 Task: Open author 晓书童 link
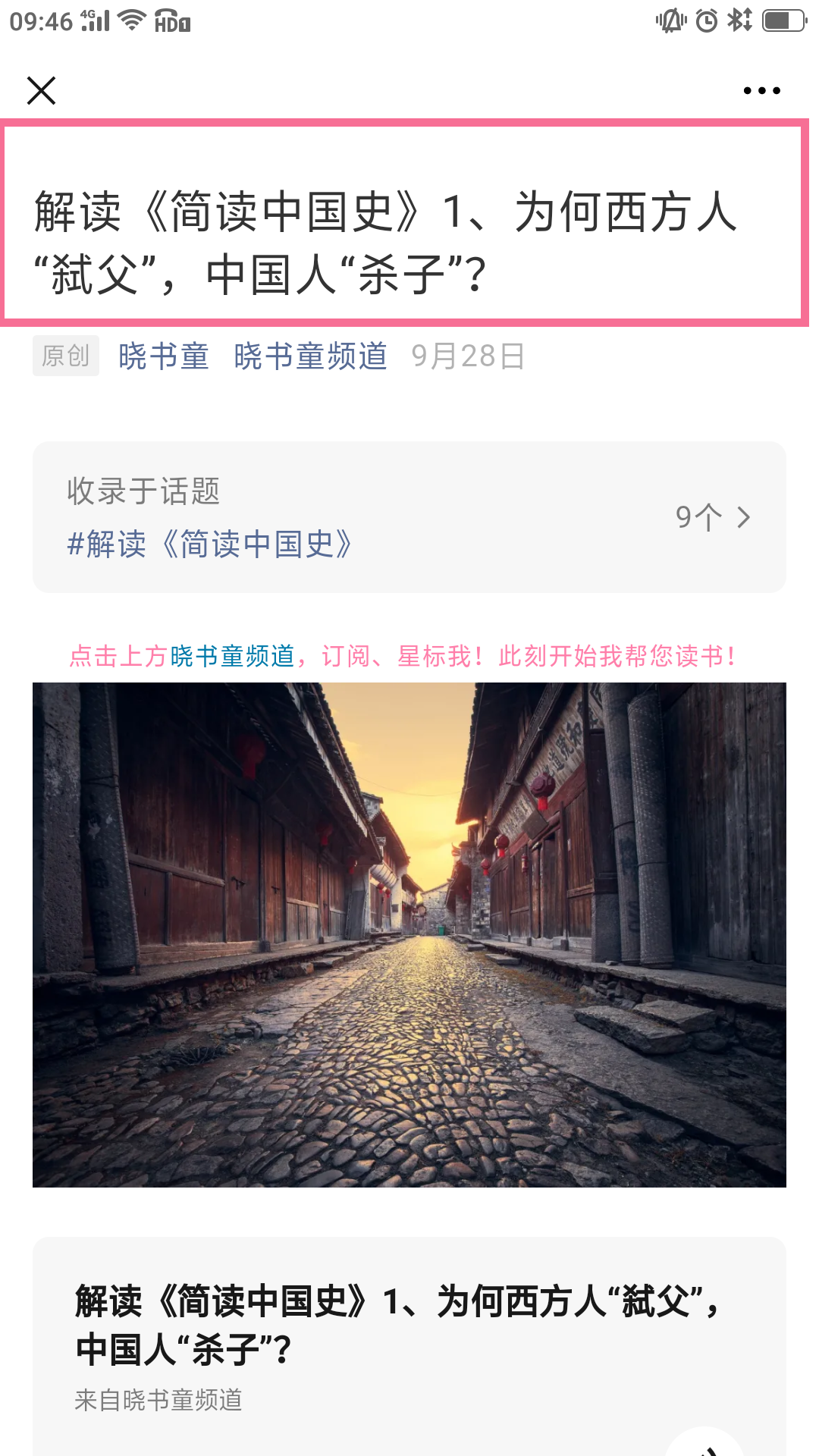click(x=163, y=356)
